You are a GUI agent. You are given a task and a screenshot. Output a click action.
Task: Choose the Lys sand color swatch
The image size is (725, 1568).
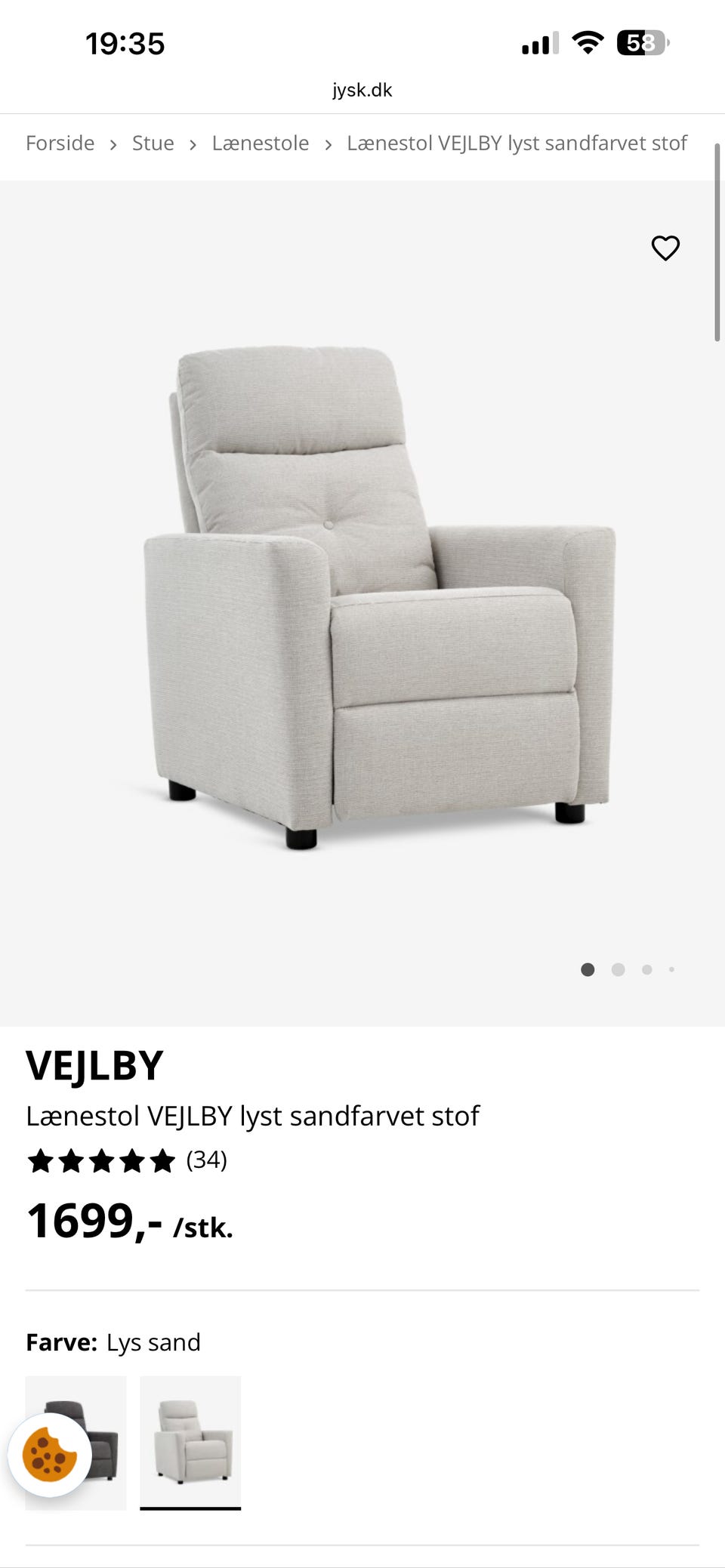click(190, 1442)
